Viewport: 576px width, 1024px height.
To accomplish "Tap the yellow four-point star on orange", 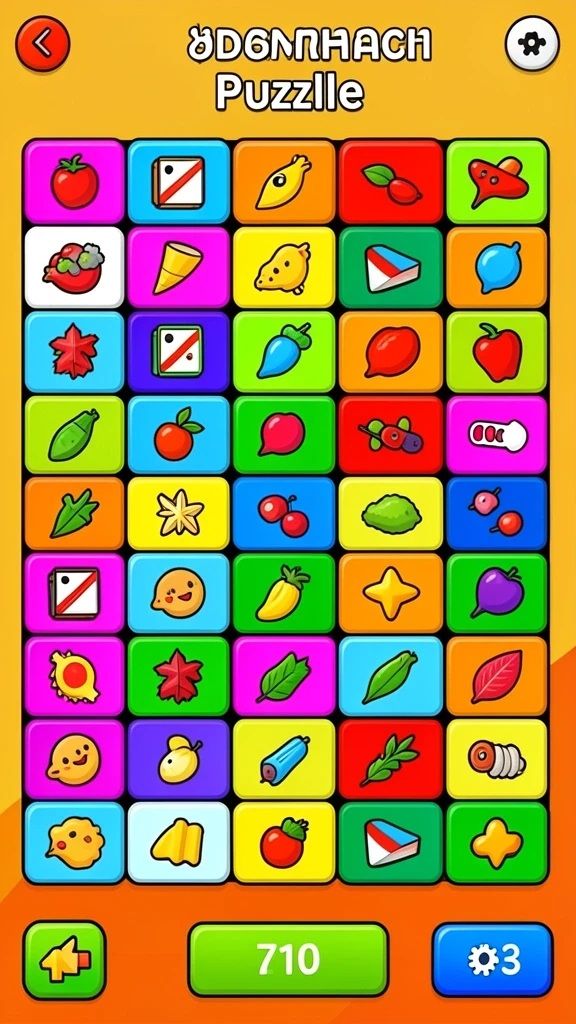I will [391, 593].
